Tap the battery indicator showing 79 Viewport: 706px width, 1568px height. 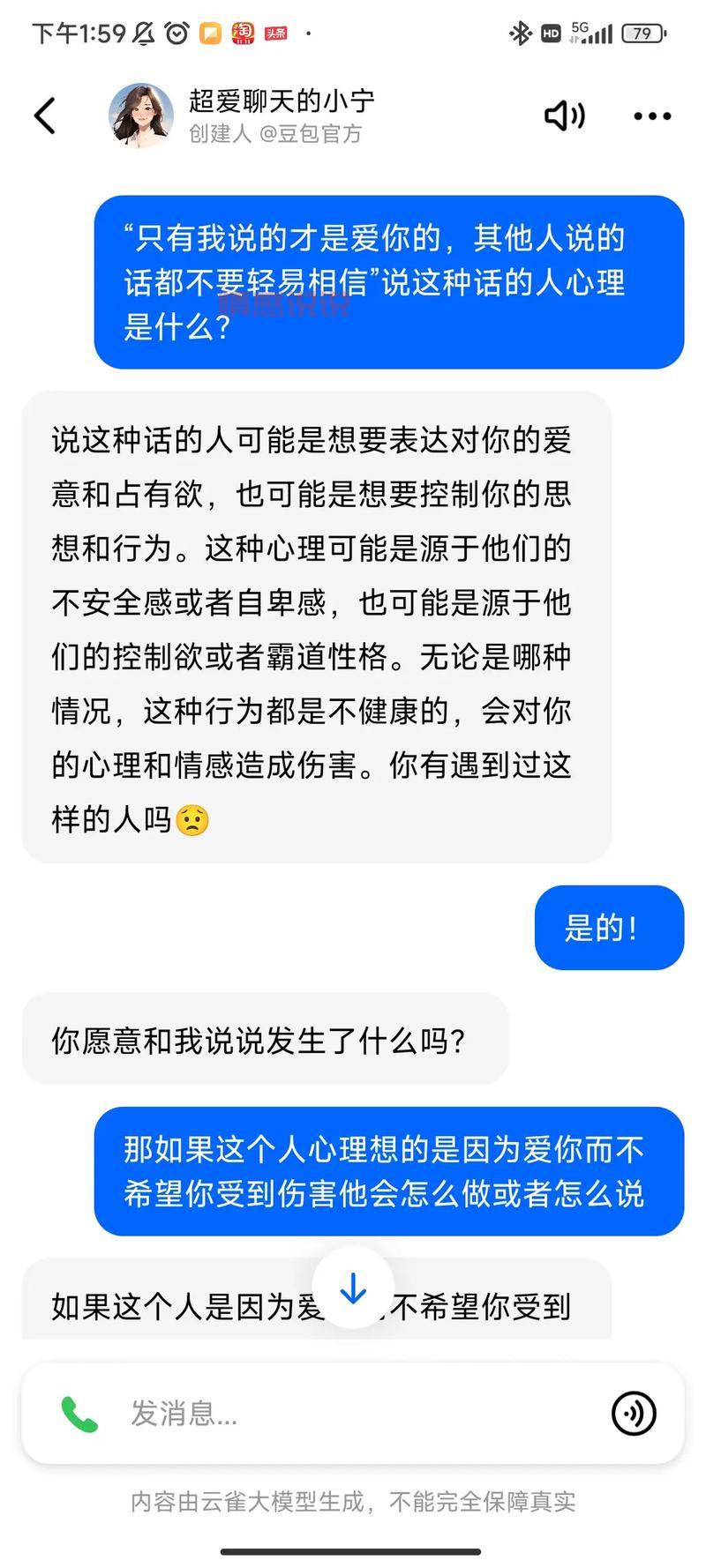click(643, 32)
